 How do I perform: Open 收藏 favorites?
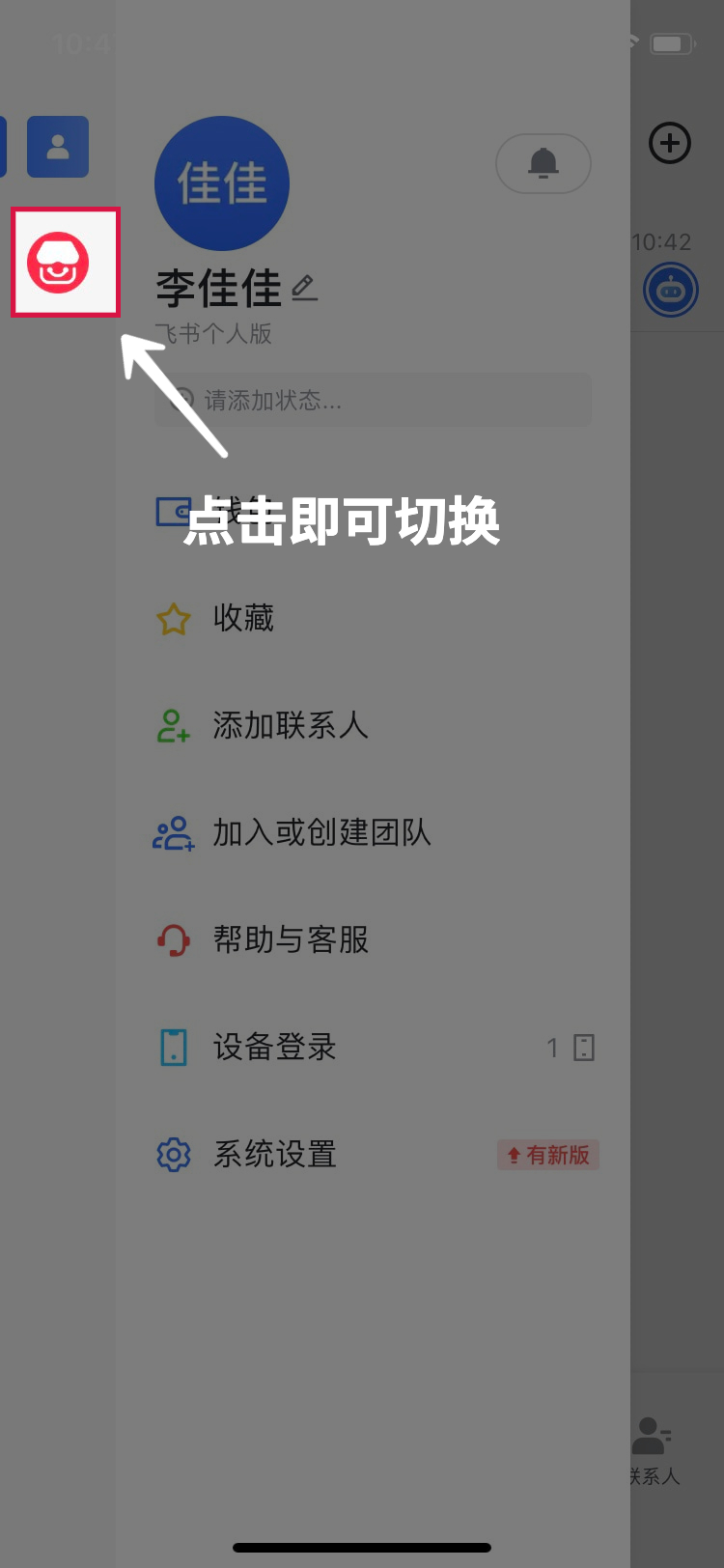[243, 618]
